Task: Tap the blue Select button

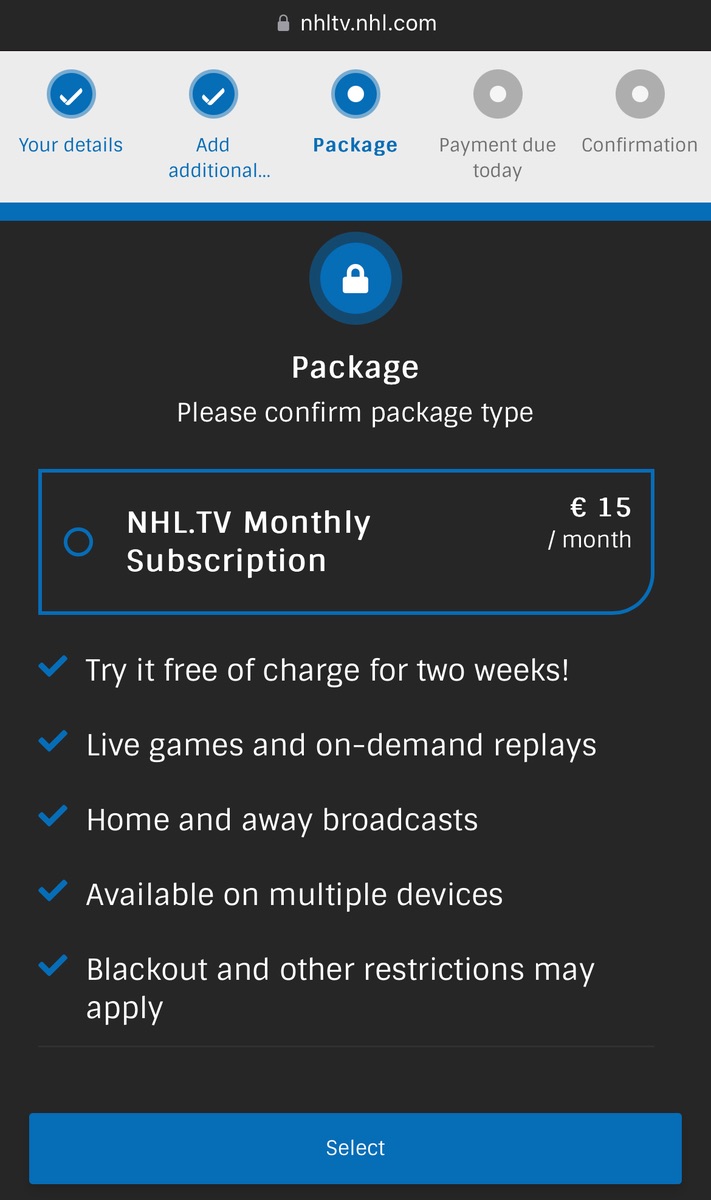Action: click(355, 1148)
